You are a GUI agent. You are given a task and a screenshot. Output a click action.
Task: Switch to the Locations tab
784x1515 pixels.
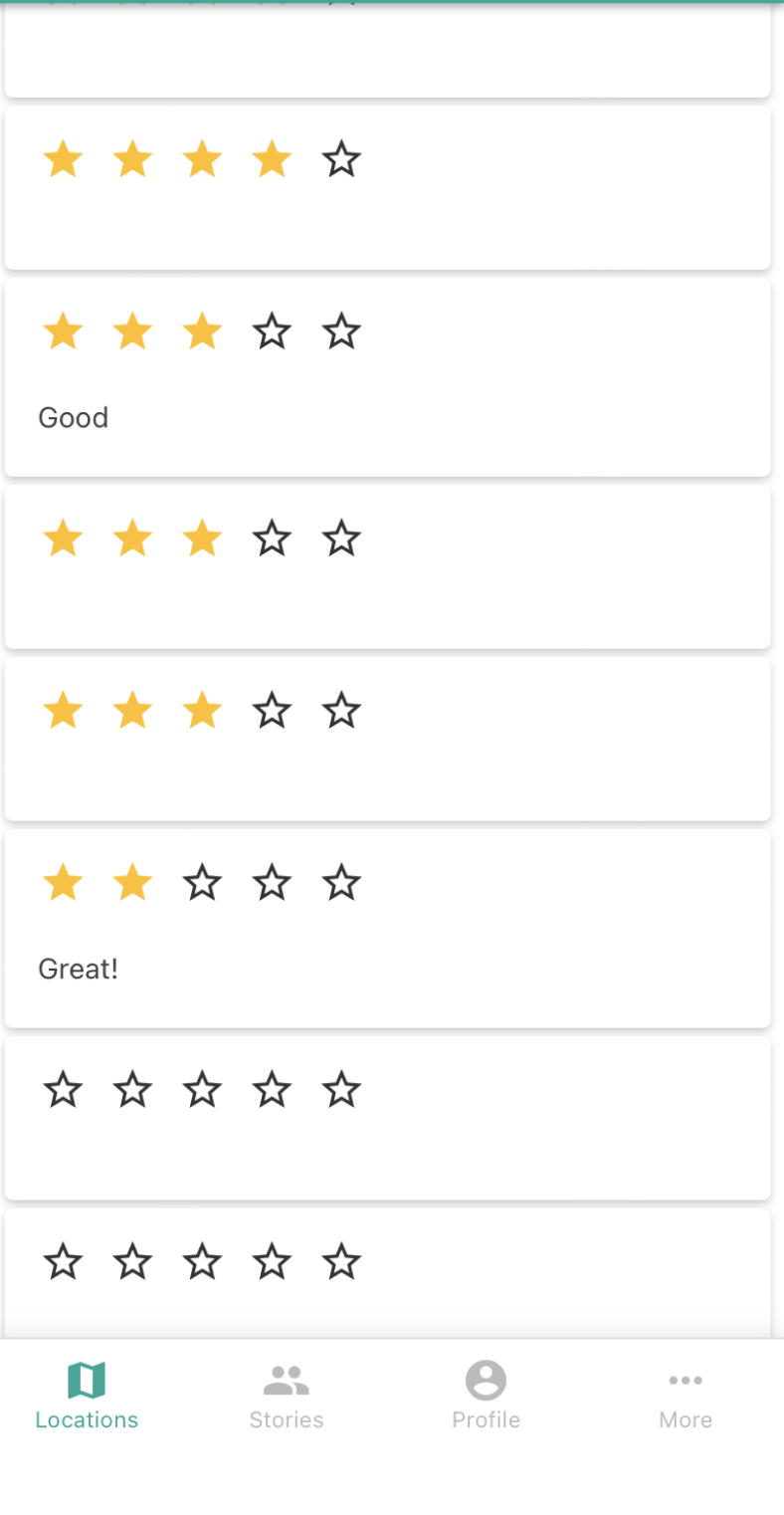(87, 1396)
